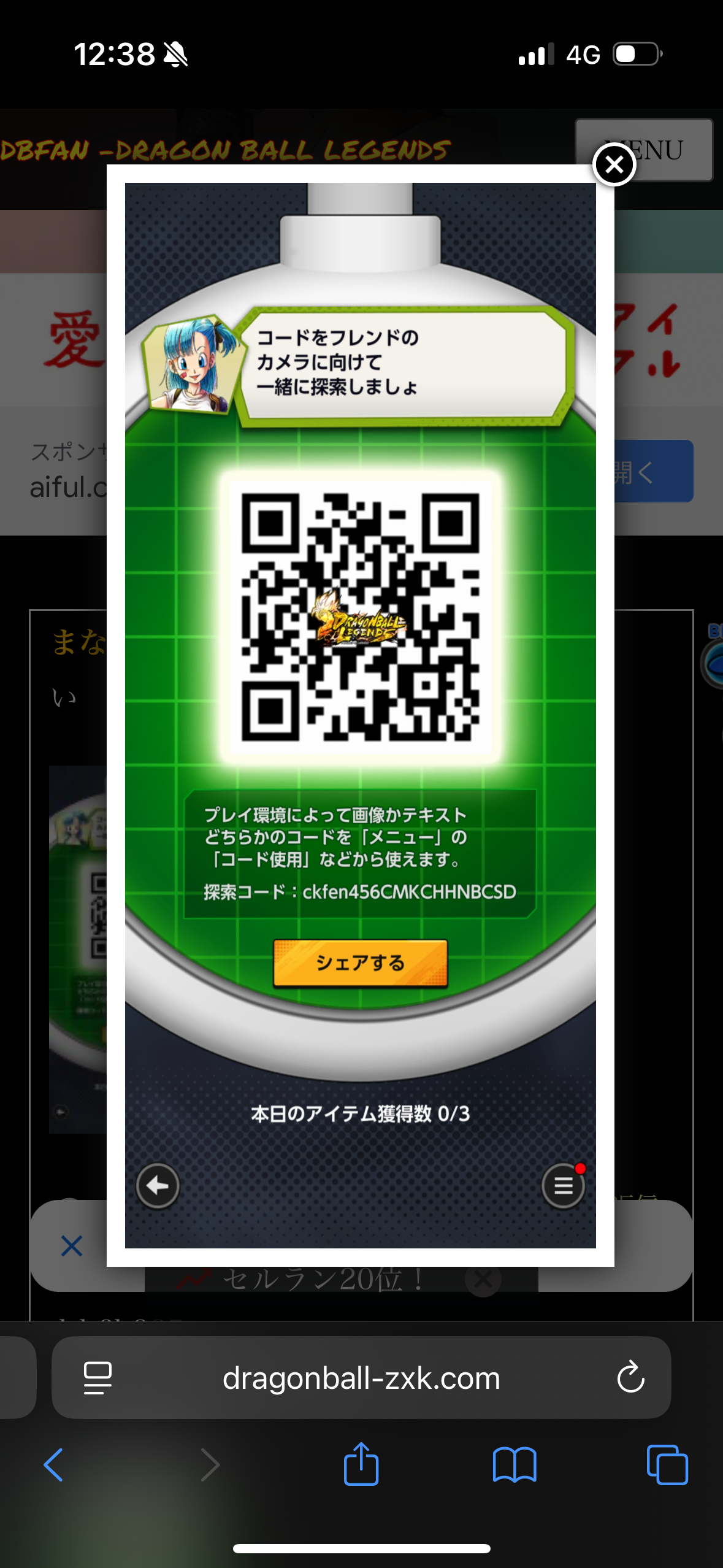The image size is (723, 1568).
Task: Open Safari bookmarks
Action: click(515, 1465)
